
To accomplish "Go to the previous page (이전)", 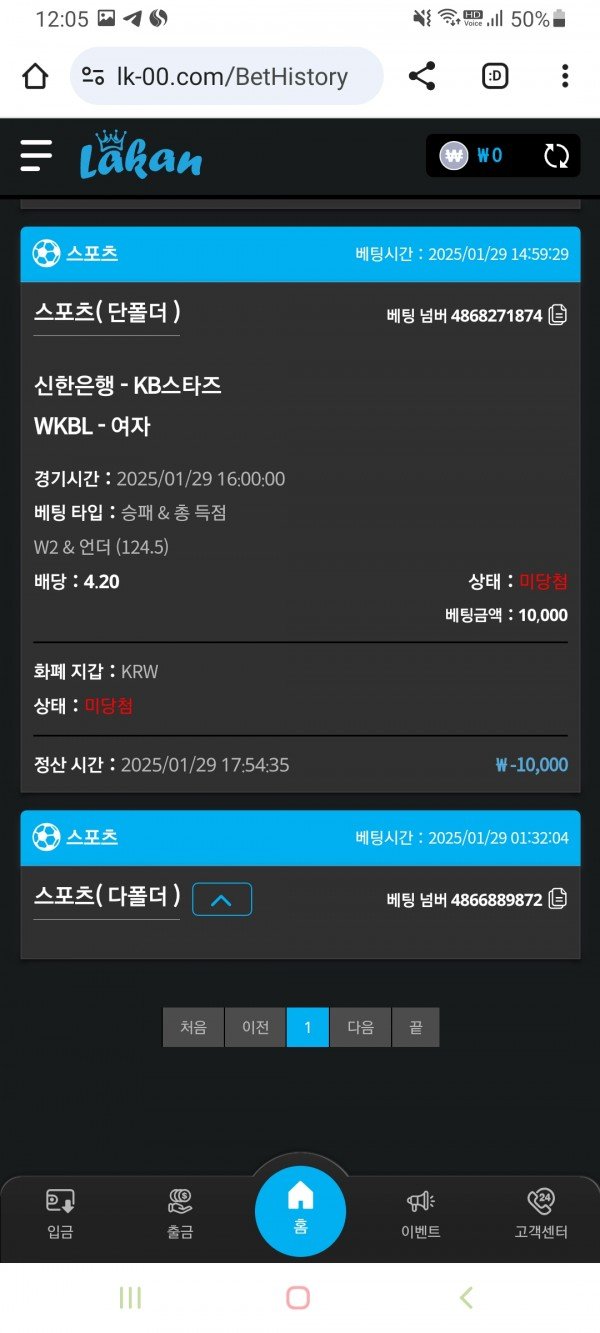I will coord(255,1027).
